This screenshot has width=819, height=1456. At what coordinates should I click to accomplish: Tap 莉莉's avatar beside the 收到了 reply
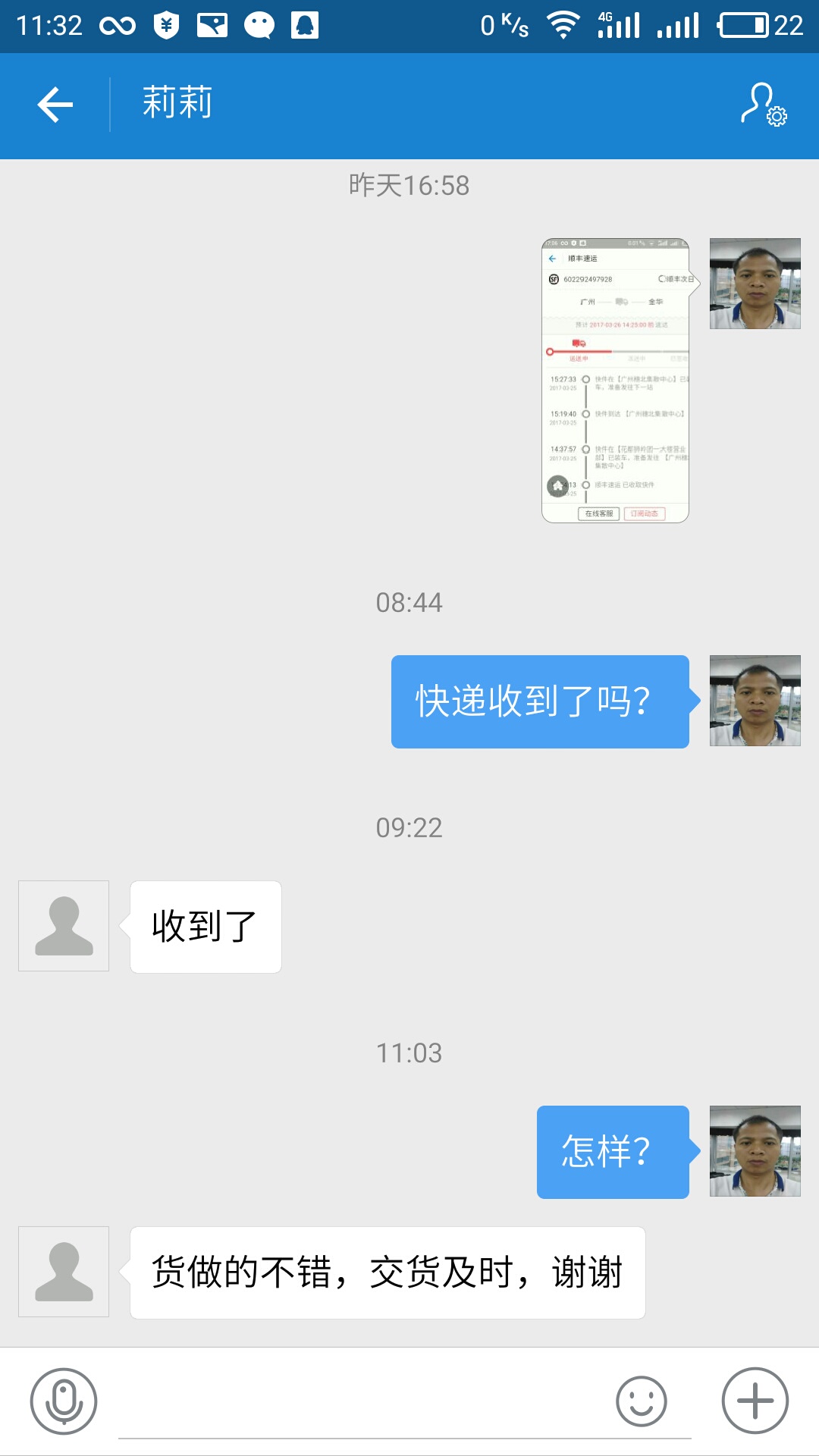(x=63, y=927)
